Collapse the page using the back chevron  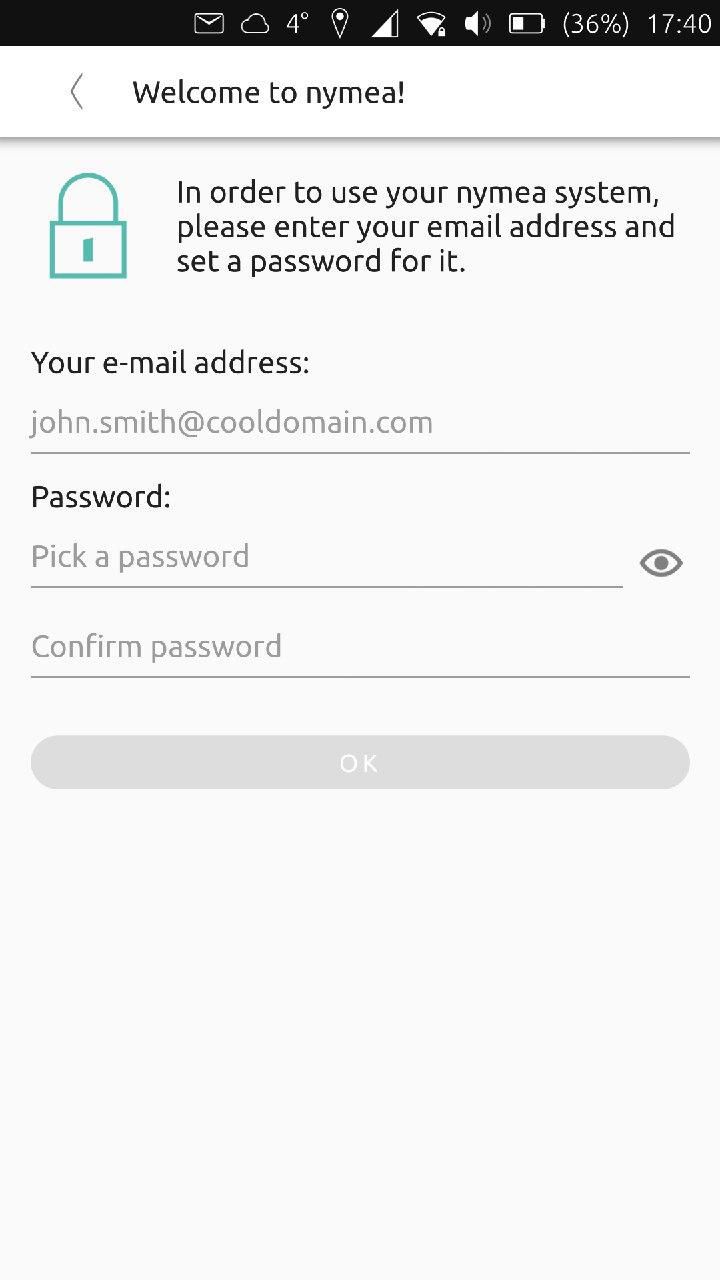77,91
